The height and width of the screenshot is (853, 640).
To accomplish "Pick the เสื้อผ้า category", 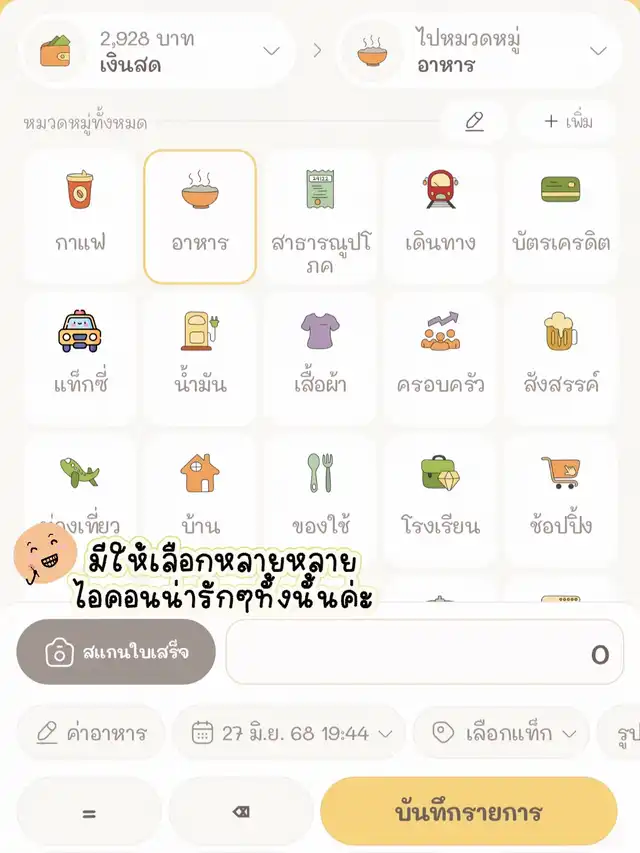I will click(x=320, y=358).
